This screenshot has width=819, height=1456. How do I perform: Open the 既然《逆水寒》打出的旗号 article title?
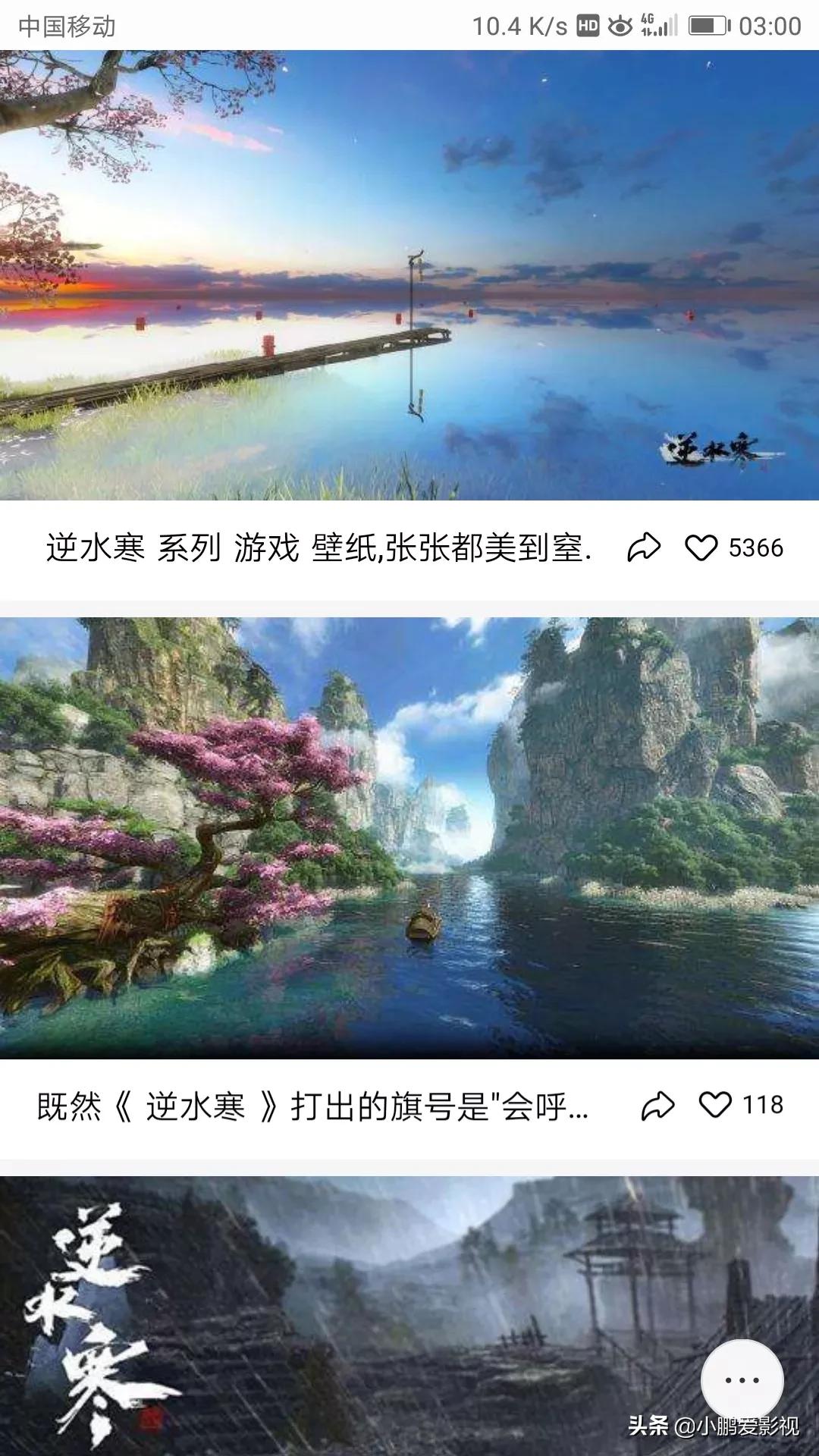pyautogui.click(x=312, y=1106)
